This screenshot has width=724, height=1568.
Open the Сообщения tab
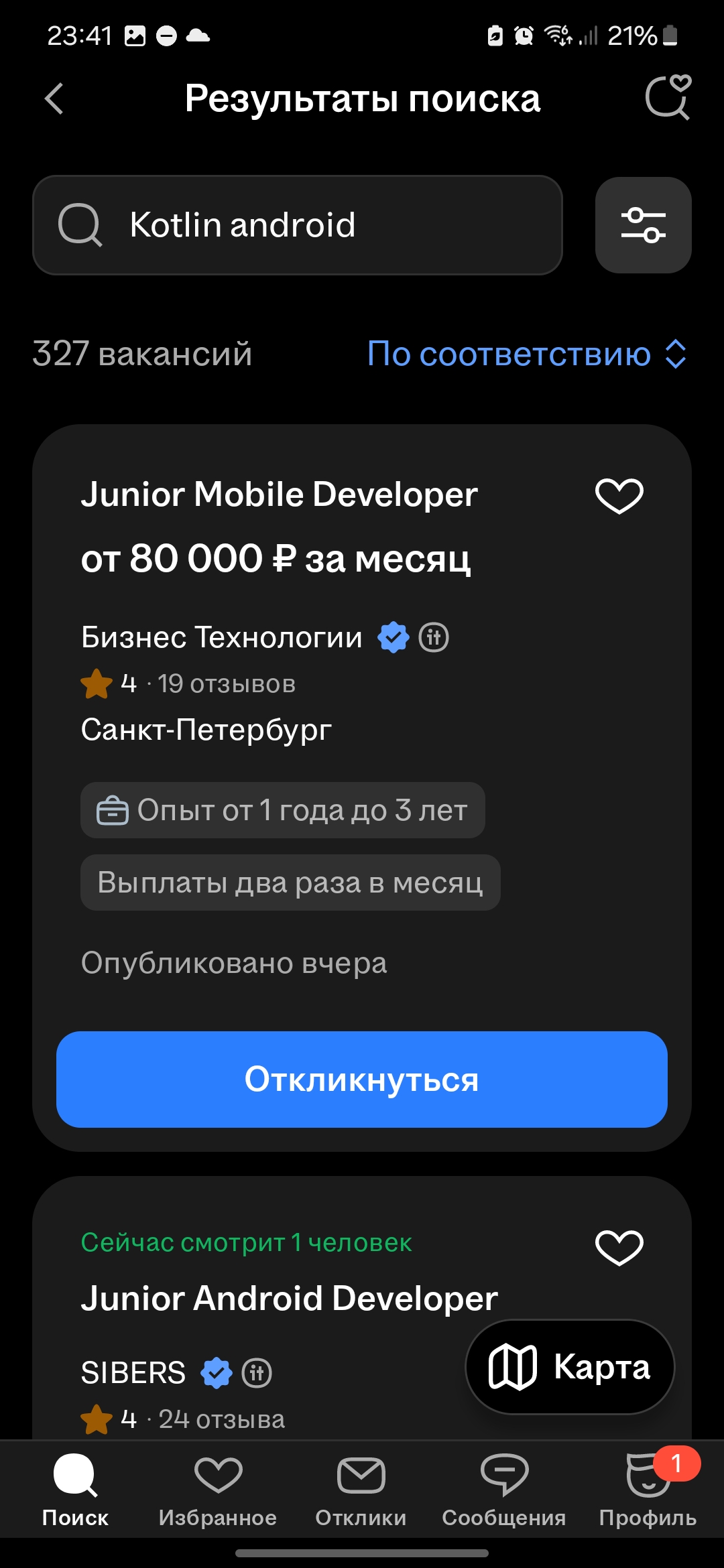[504, 1486]
